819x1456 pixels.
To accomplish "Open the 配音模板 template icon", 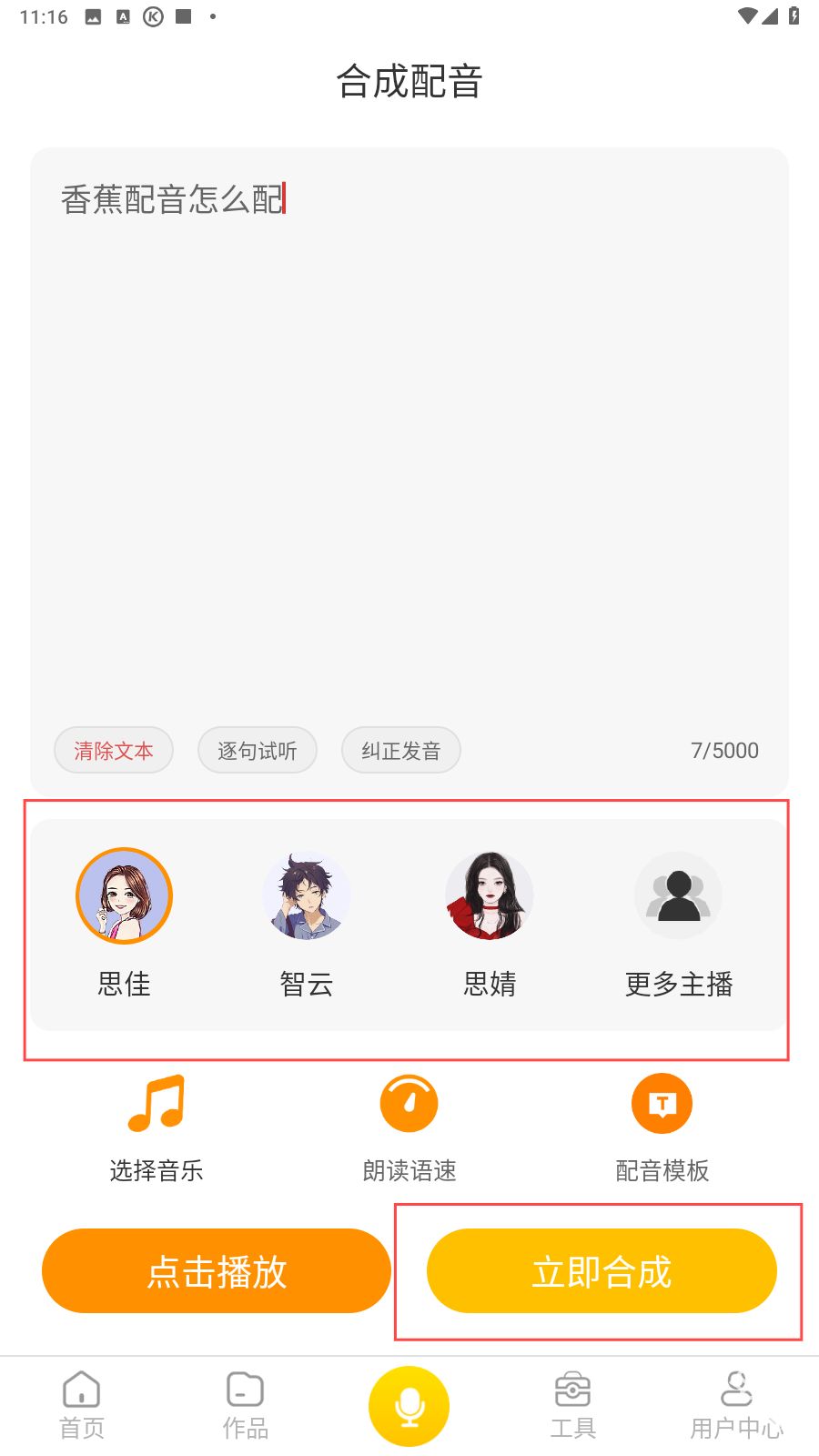I will 662,1102.
